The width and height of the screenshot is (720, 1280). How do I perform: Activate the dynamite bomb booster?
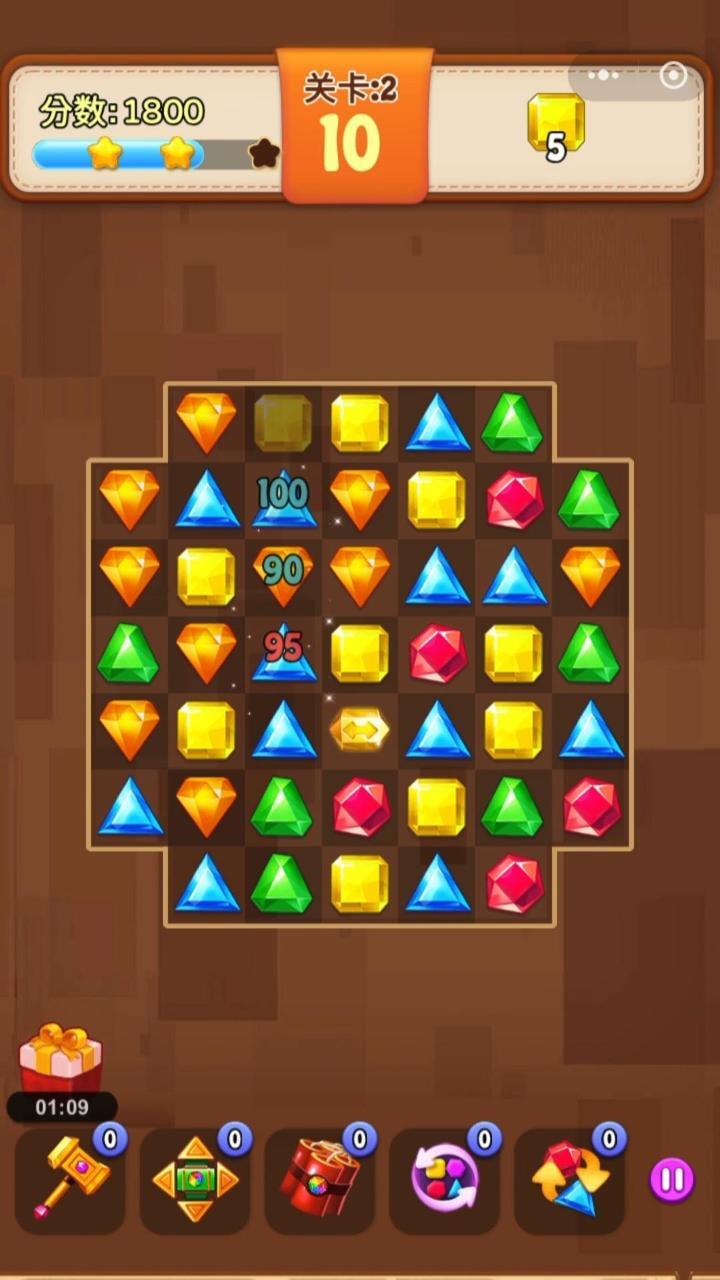pyautogui.click(x=319, y=1180)
